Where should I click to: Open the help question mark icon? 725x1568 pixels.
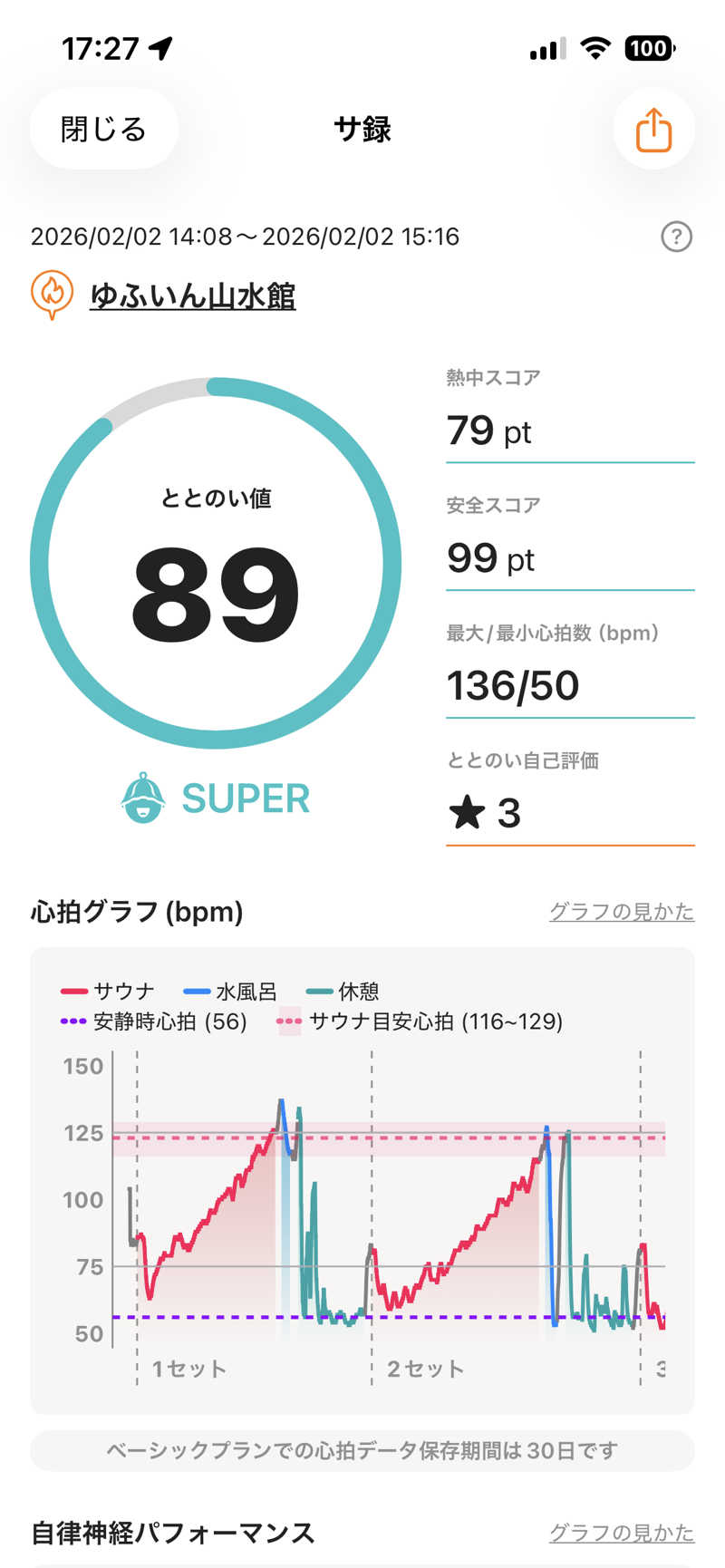(x=676, y=237)
